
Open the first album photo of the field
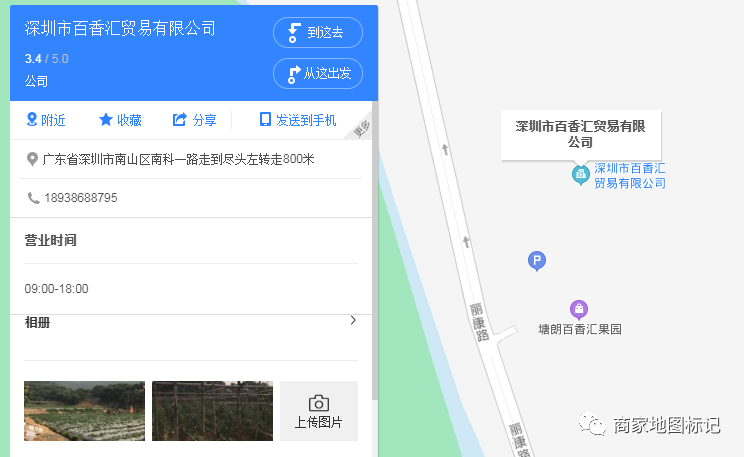[x=84, y=410]
